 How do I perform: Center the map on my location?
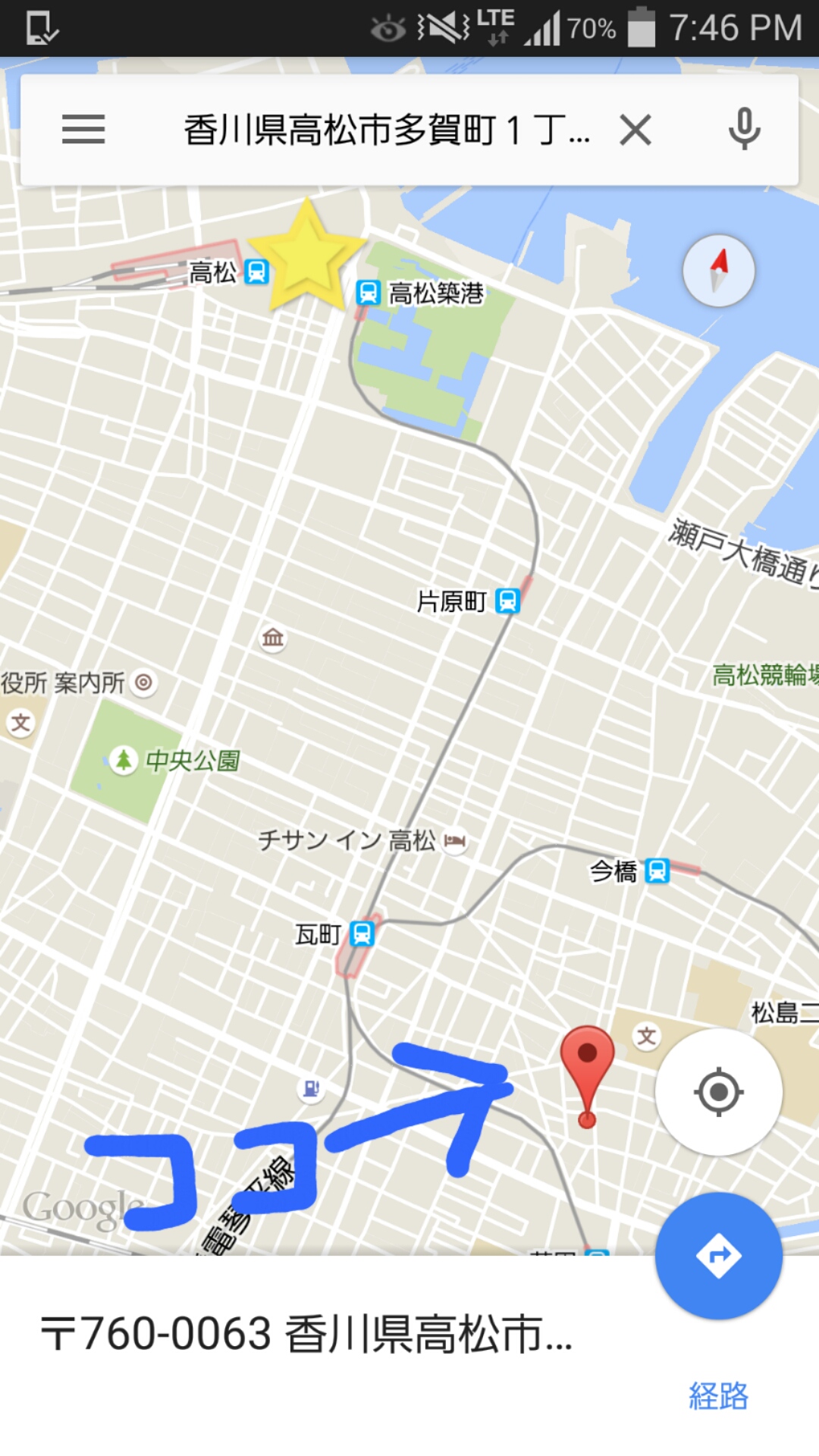pos(718,1092)
